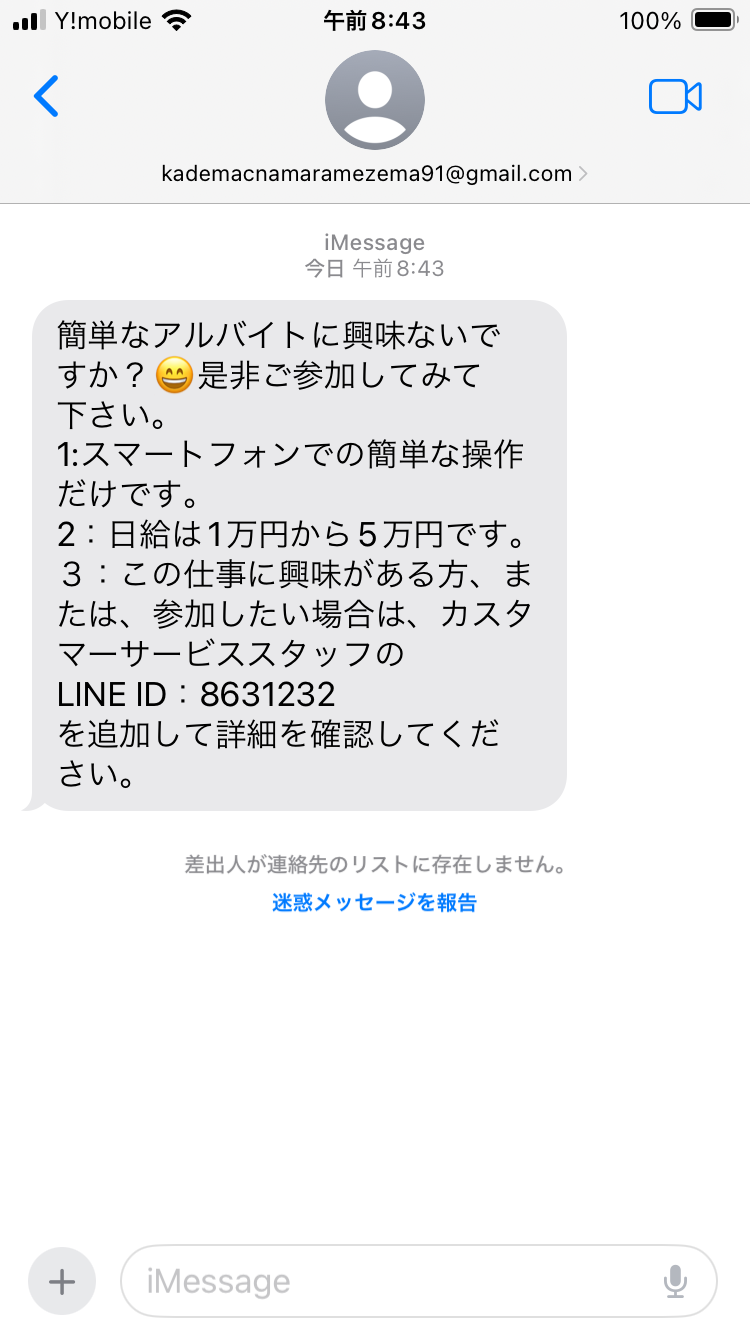Go back to the messages list

tap(46, 97)
